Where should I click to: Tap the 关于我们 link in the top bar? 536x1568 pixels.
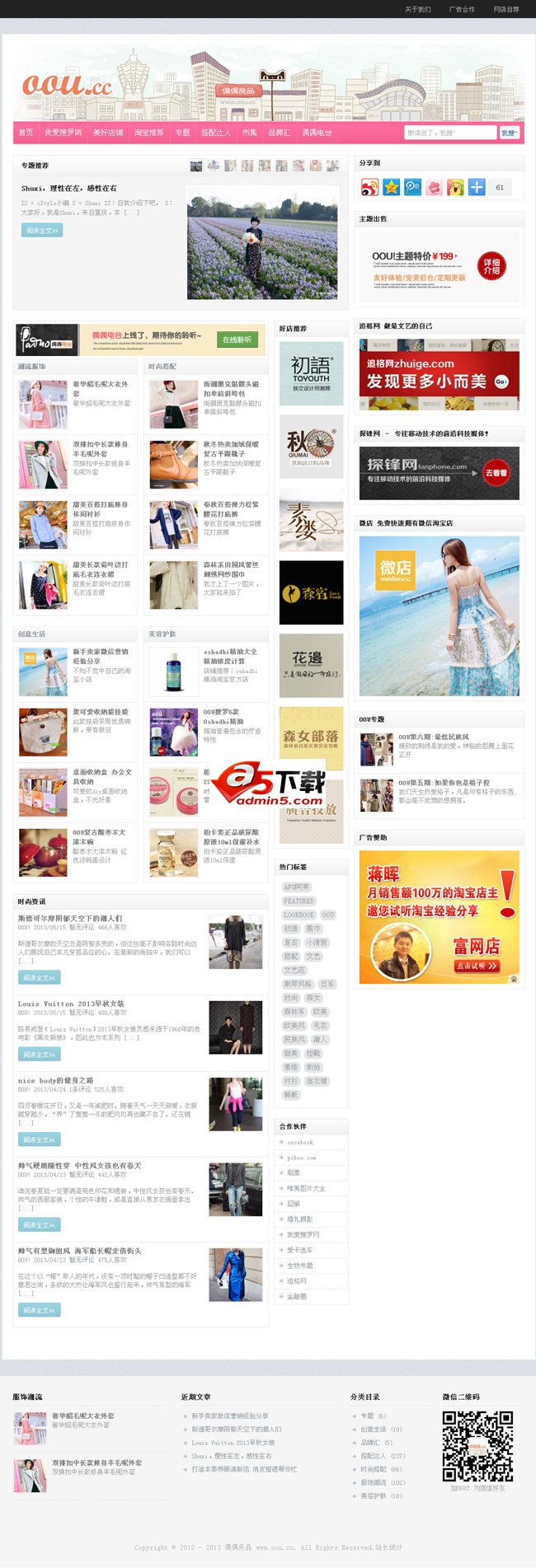(417, 10)
